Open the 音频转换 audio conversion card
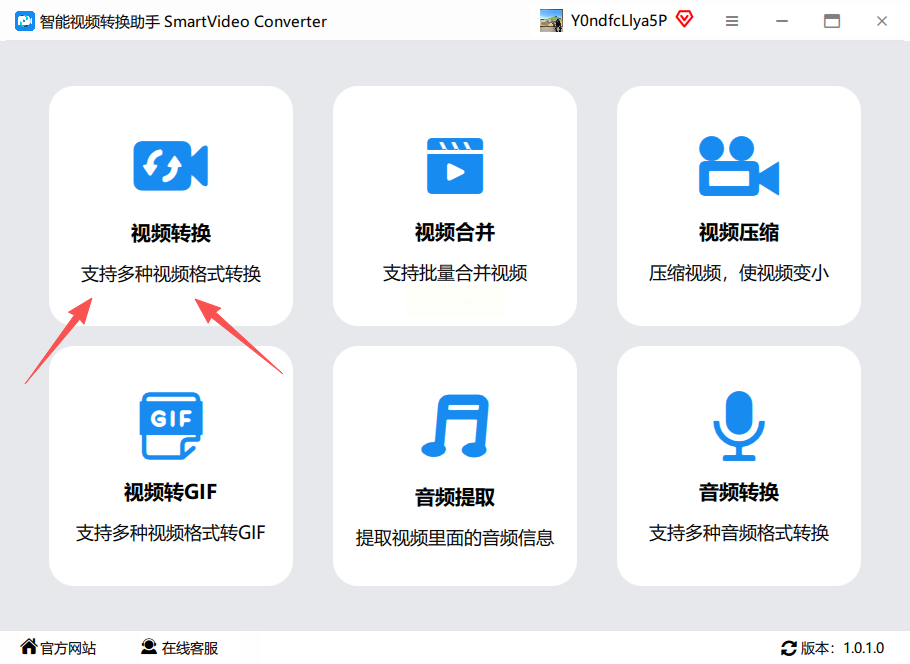910x664 pixels. pos(739,465)
